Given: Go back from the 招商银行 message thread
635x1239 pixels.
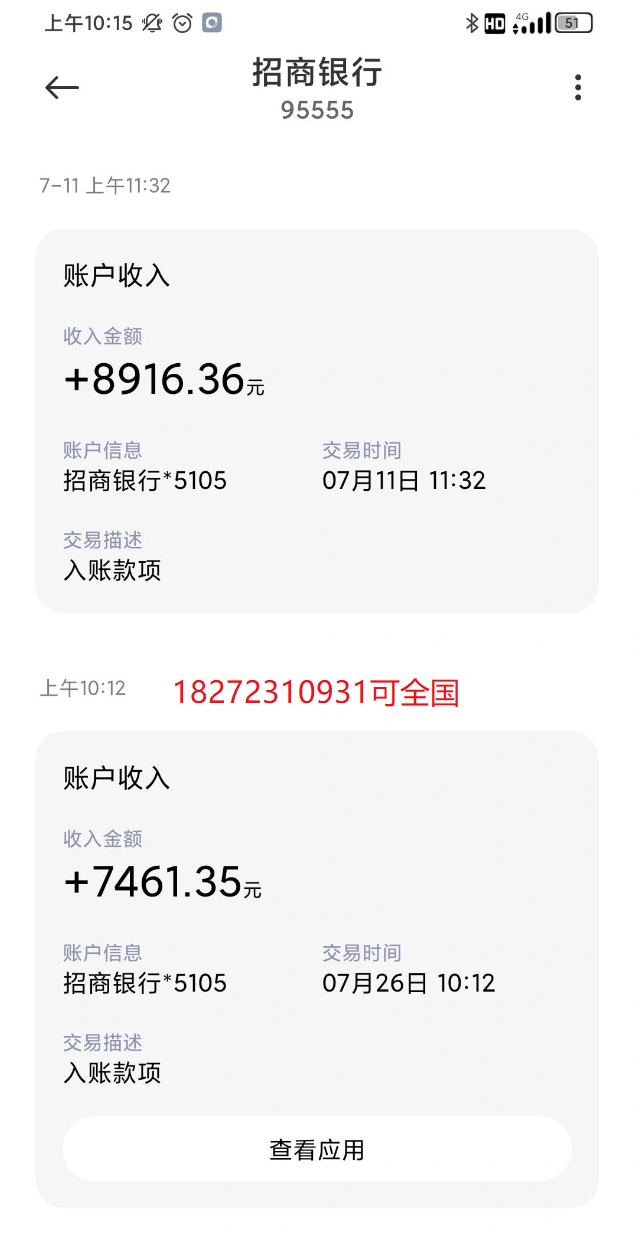Looking at the screenshot, I should 62,88.
